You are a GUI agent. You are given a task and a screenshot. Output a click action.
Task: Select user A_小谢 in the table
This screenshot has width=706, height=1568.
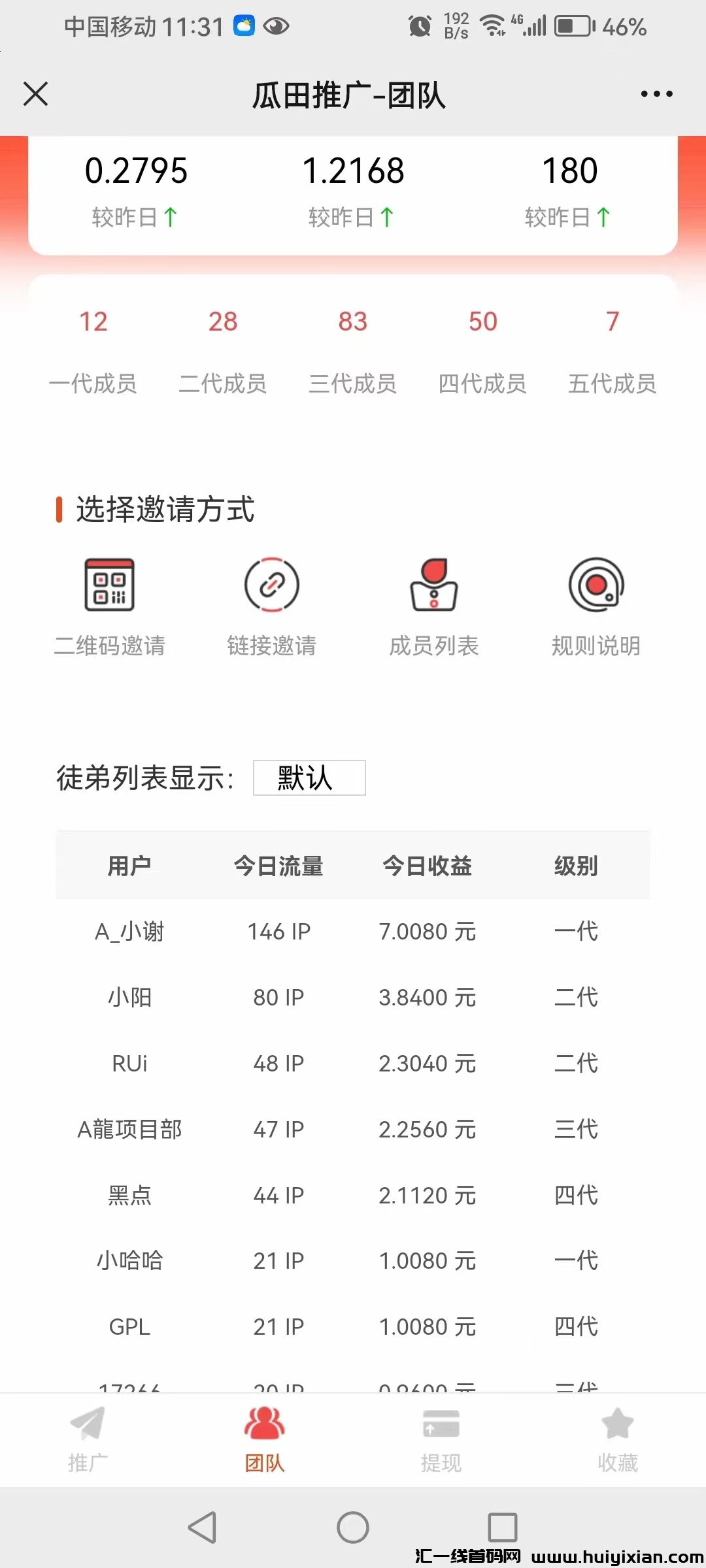[130, 932]
